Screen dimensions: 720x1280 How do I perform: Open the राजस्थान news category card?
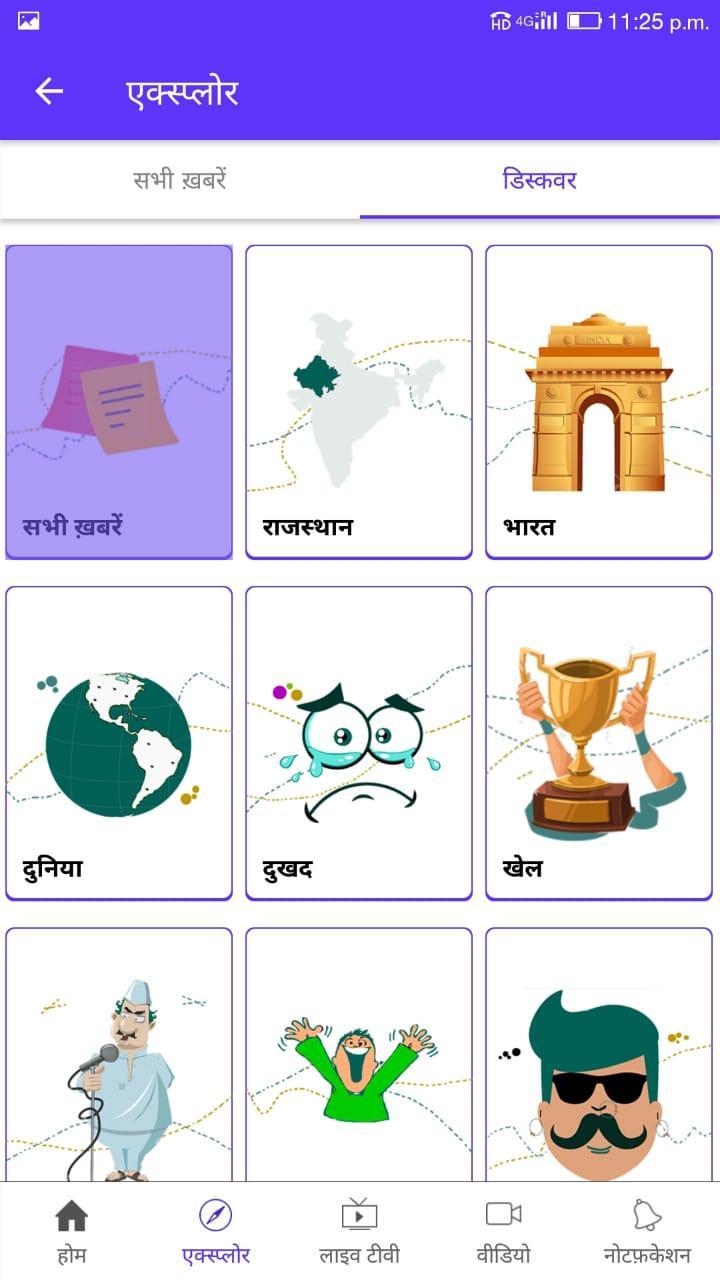click(359, 400)
